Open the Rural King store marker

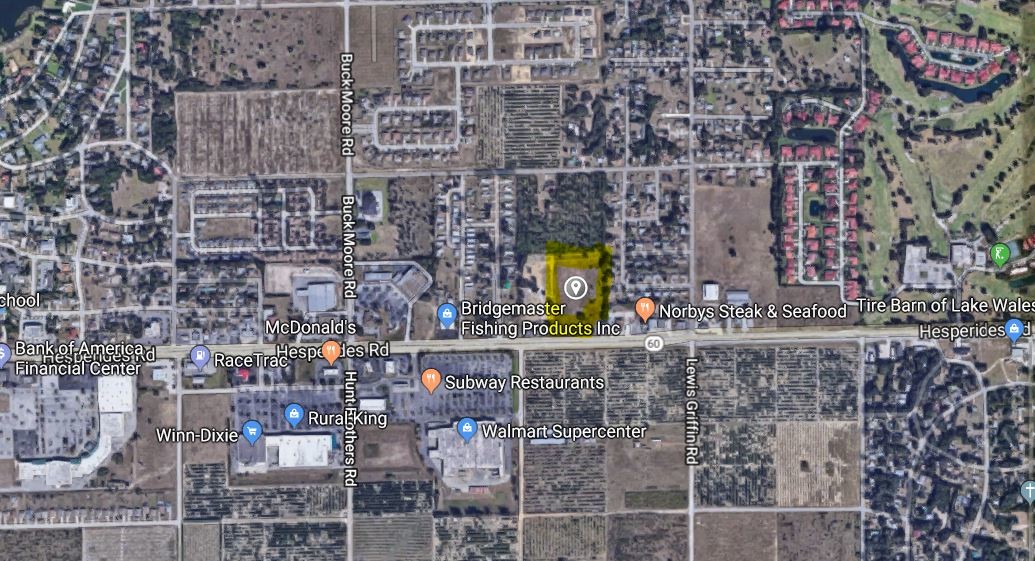pyautogui.click(x=294, y=412)
